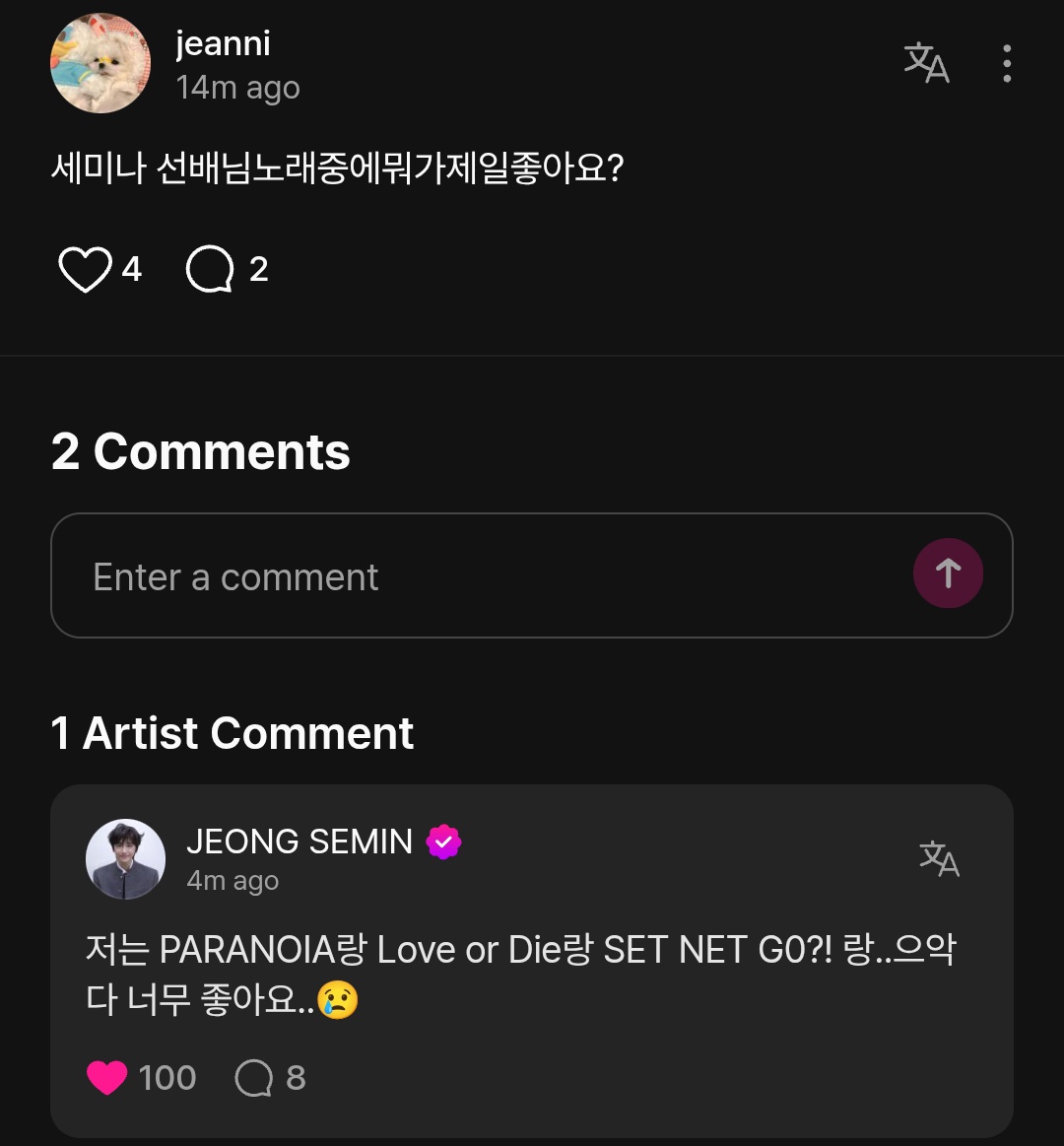1064x1146 pixels.
Task: Open jeanni's profile picture
Action: [x=100, y=64]
